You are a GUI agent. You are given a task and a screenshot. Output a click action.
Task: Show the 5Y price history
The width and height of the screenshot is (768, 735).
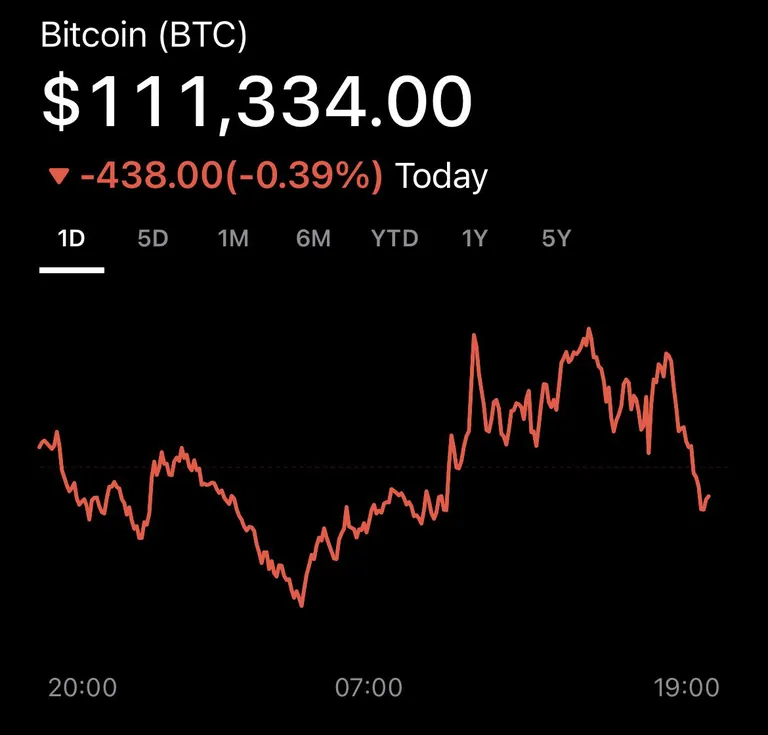click(556, 240)
